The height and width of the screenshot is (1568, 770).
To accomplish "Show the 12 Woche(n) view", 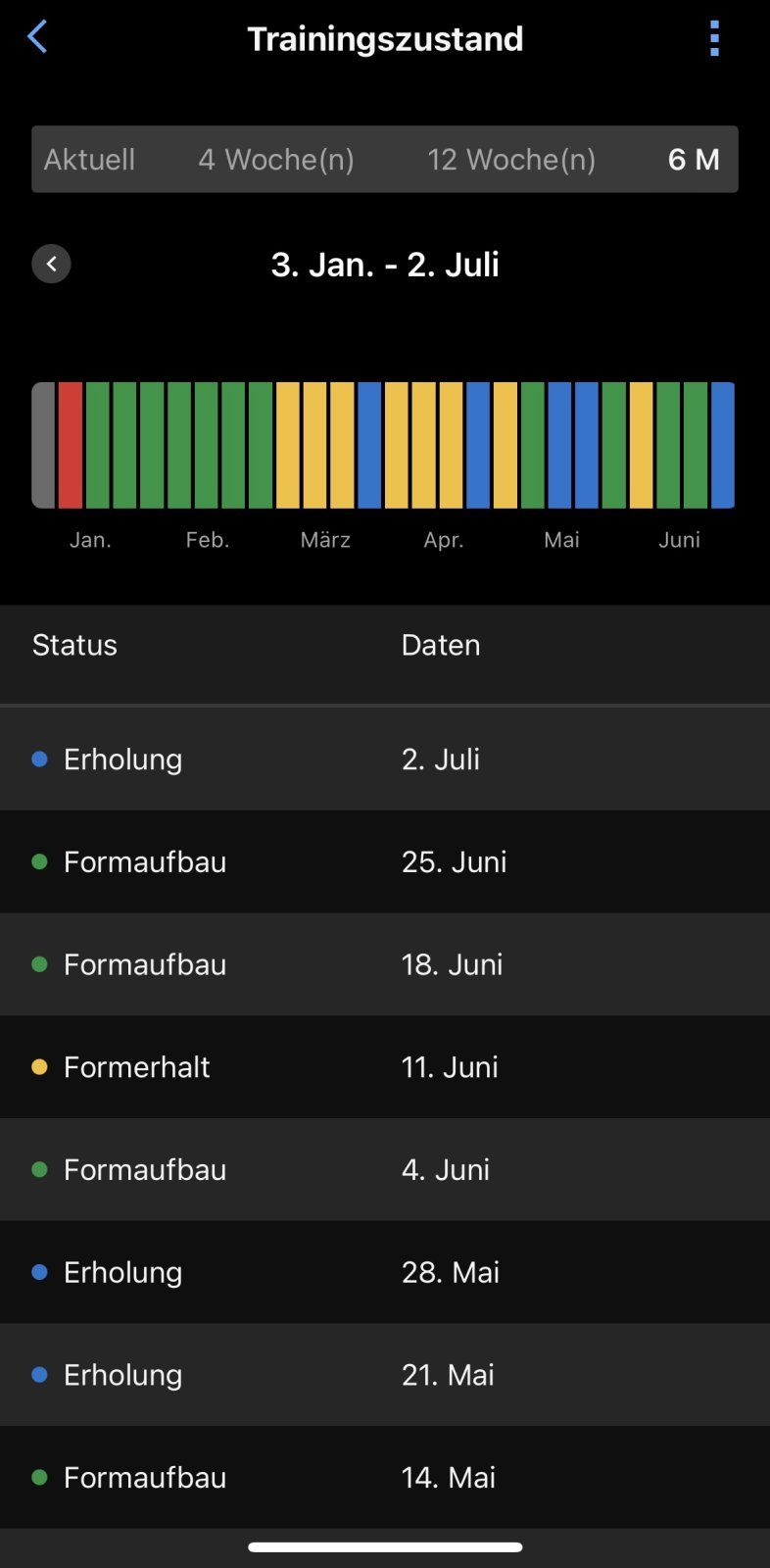I will pos(511,160).
